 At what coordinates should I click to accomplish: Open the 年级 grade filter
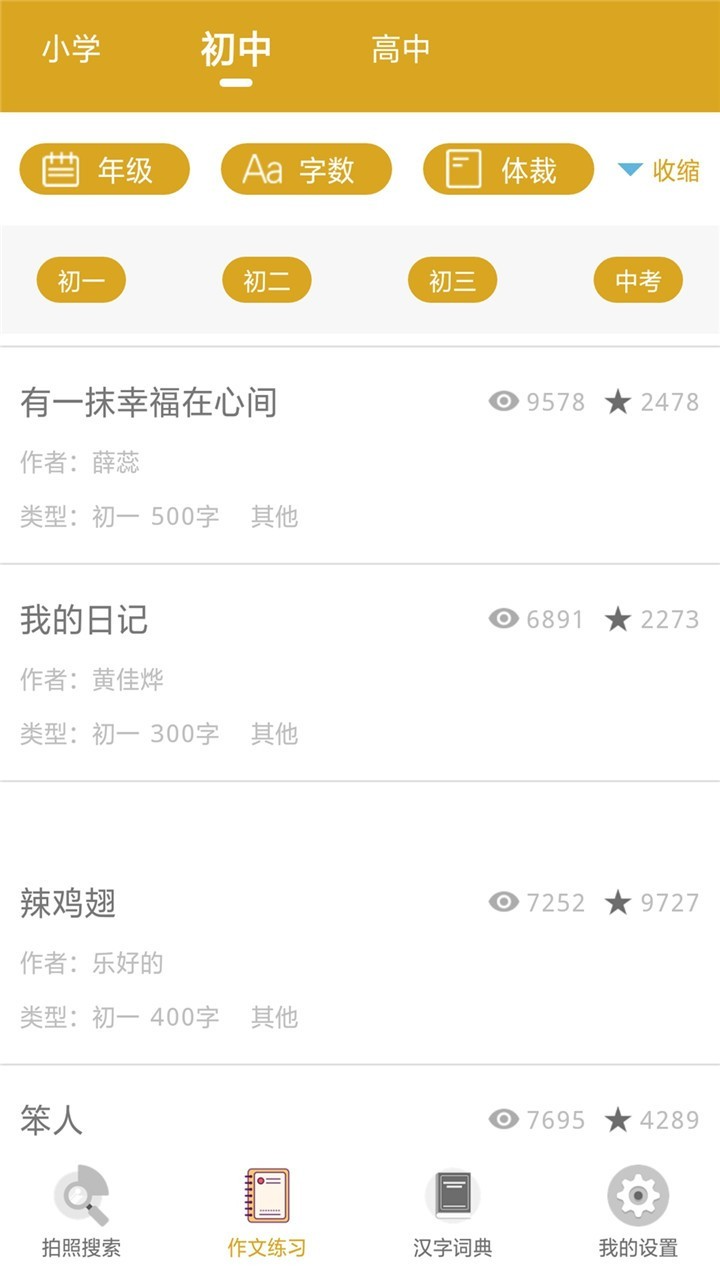point(104,169)
